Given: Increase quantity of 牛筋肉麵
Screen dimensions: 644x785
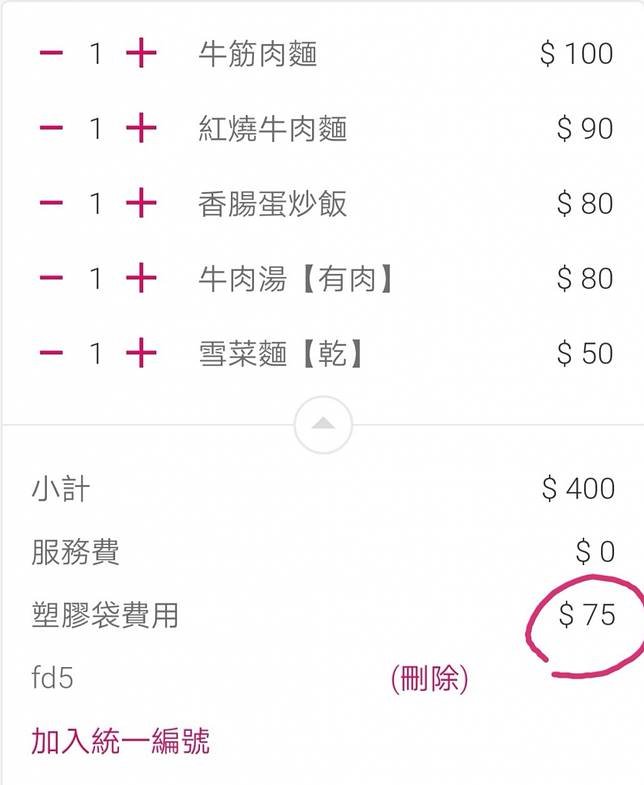Looking at the screenshot, I should pos(141,53).
